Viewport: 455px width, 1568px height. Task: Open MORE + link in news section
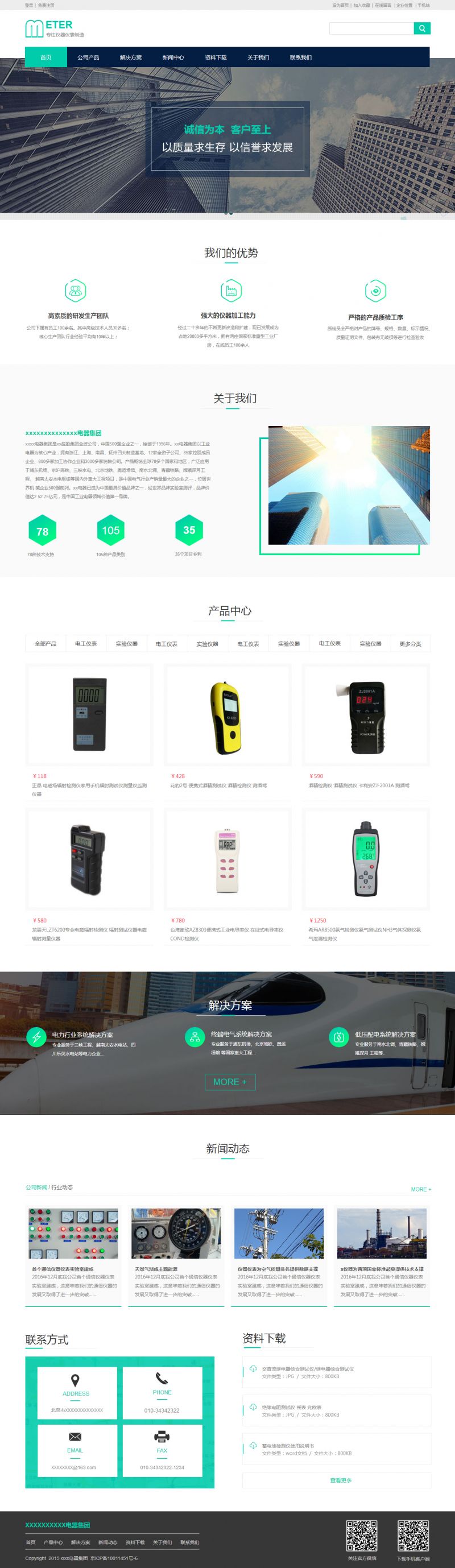[x=420, y=1189]
